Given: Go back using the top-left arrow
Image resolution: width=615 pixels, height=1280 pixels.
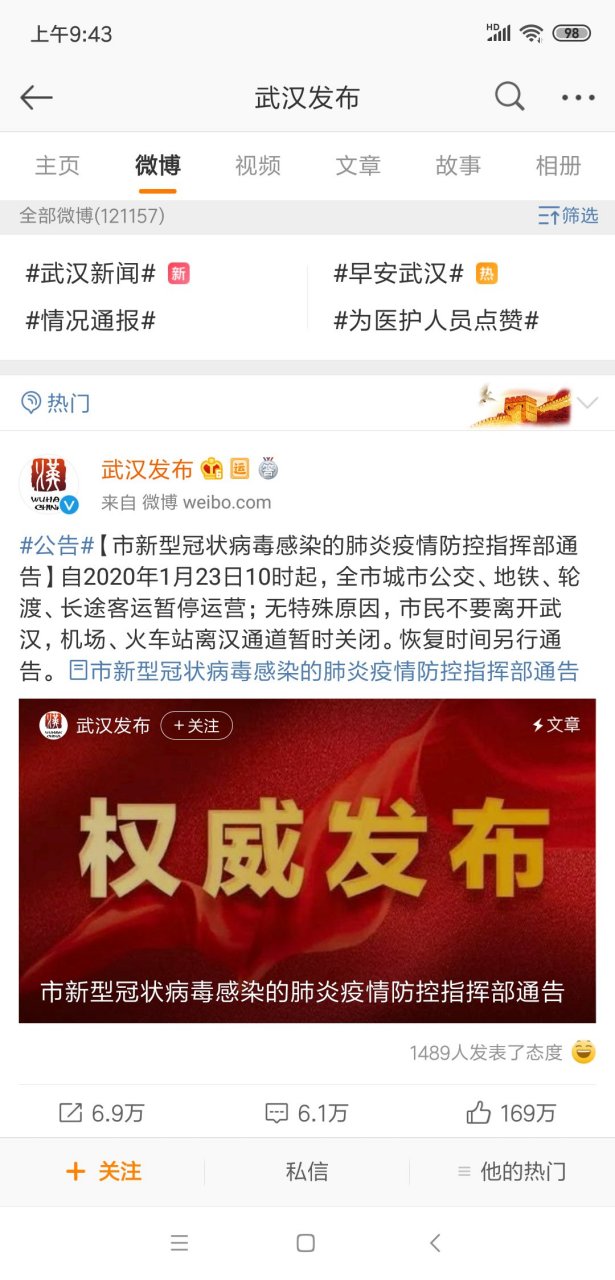Looking at the screenshot, I should [36, 97].
